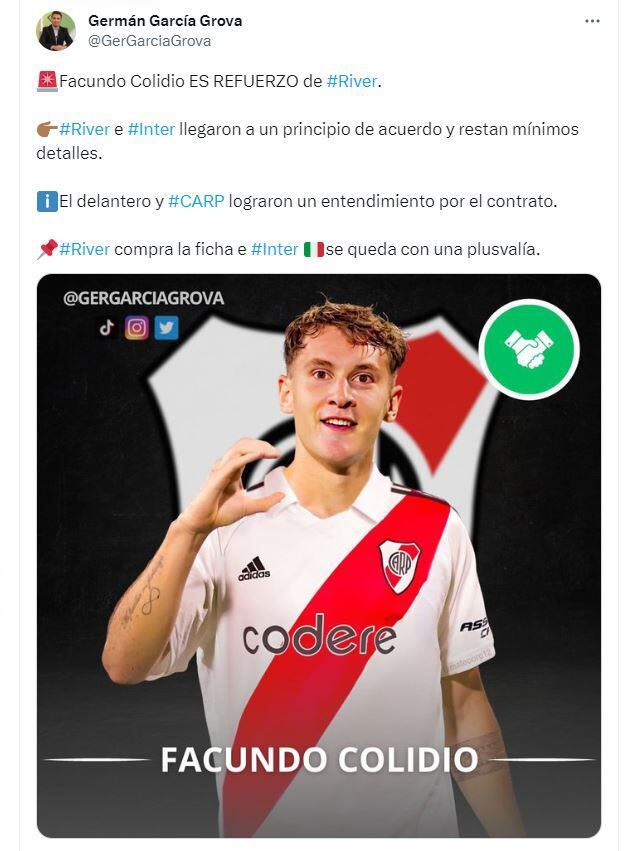Open the #River hashtag in the first line
This screenshot has width=632, height=851.
(x=352, y=81)
